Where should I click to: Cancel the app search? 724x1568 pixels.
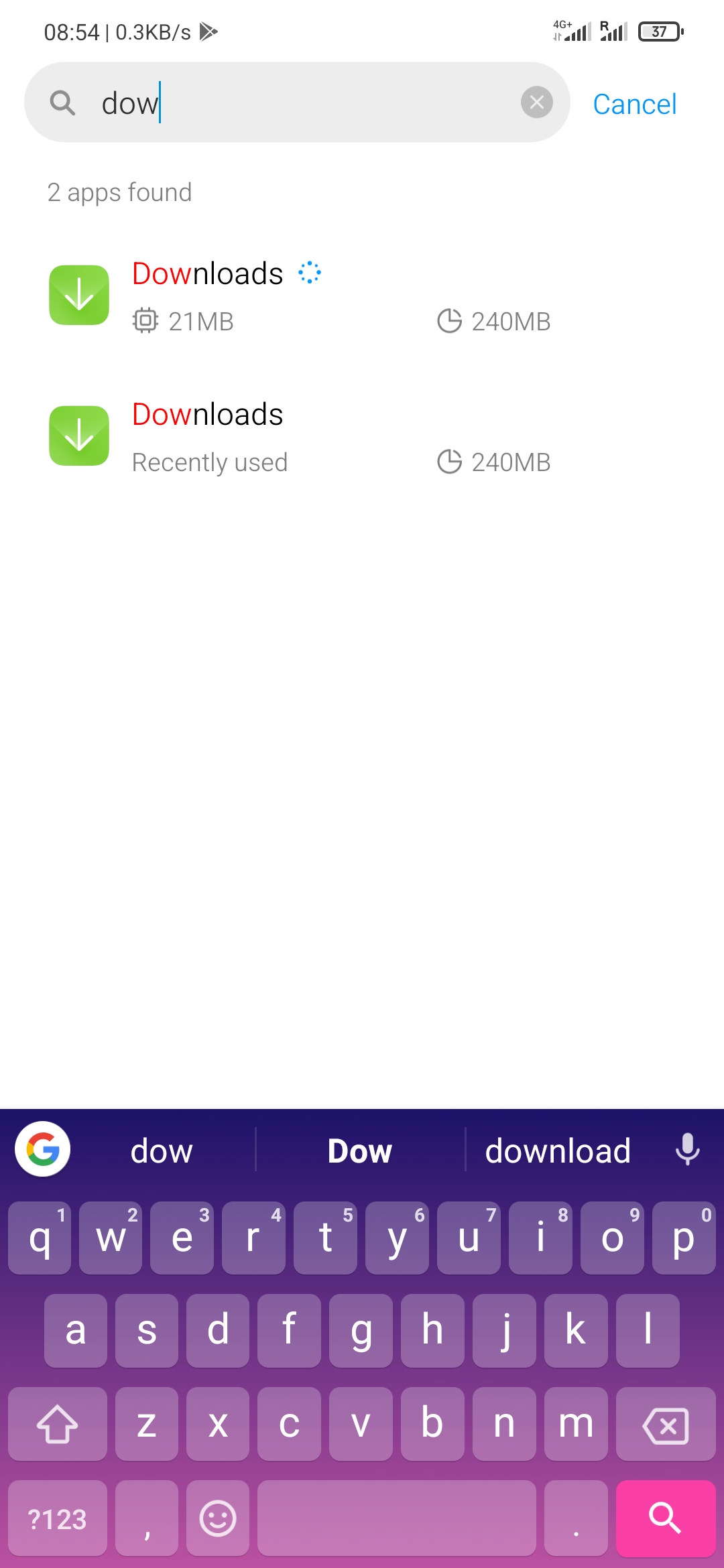pos(634,105)
